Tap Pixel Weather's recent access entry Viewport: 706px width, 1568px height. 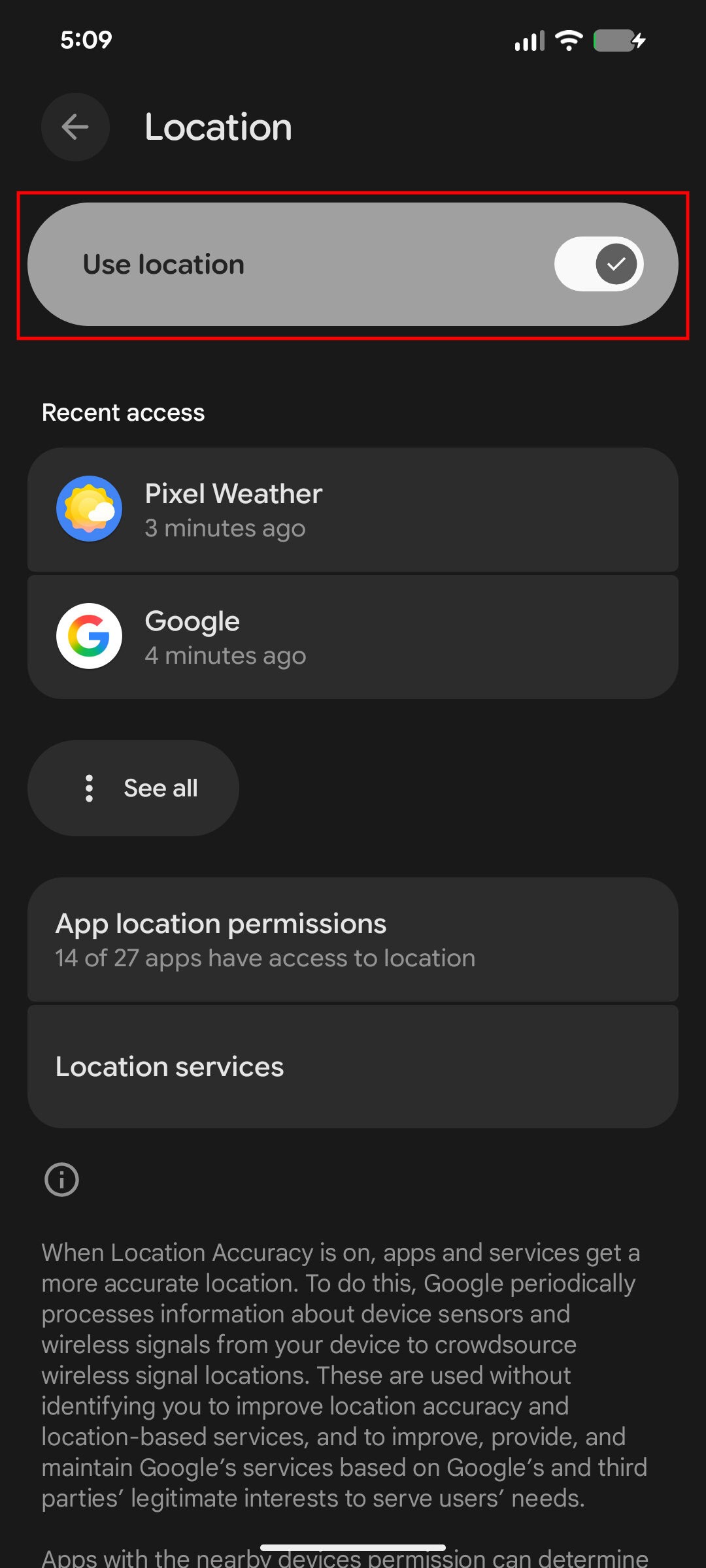point(353,508)
